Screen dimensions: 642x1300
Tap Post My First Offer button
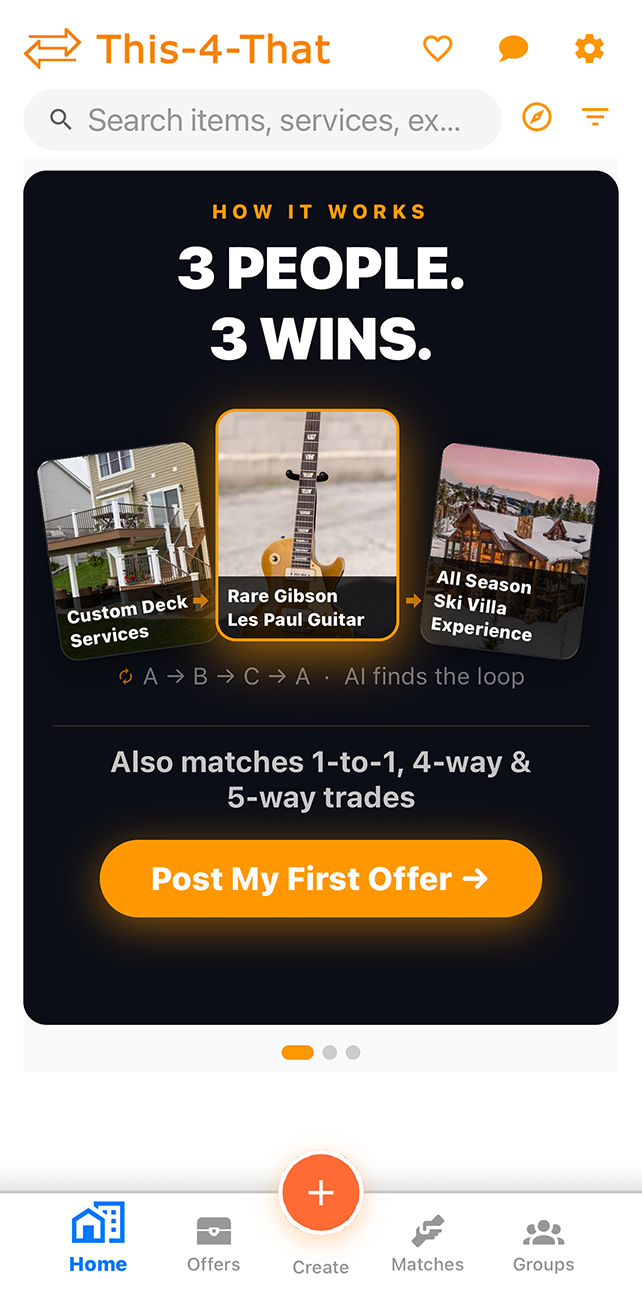[x=321, y=879]
